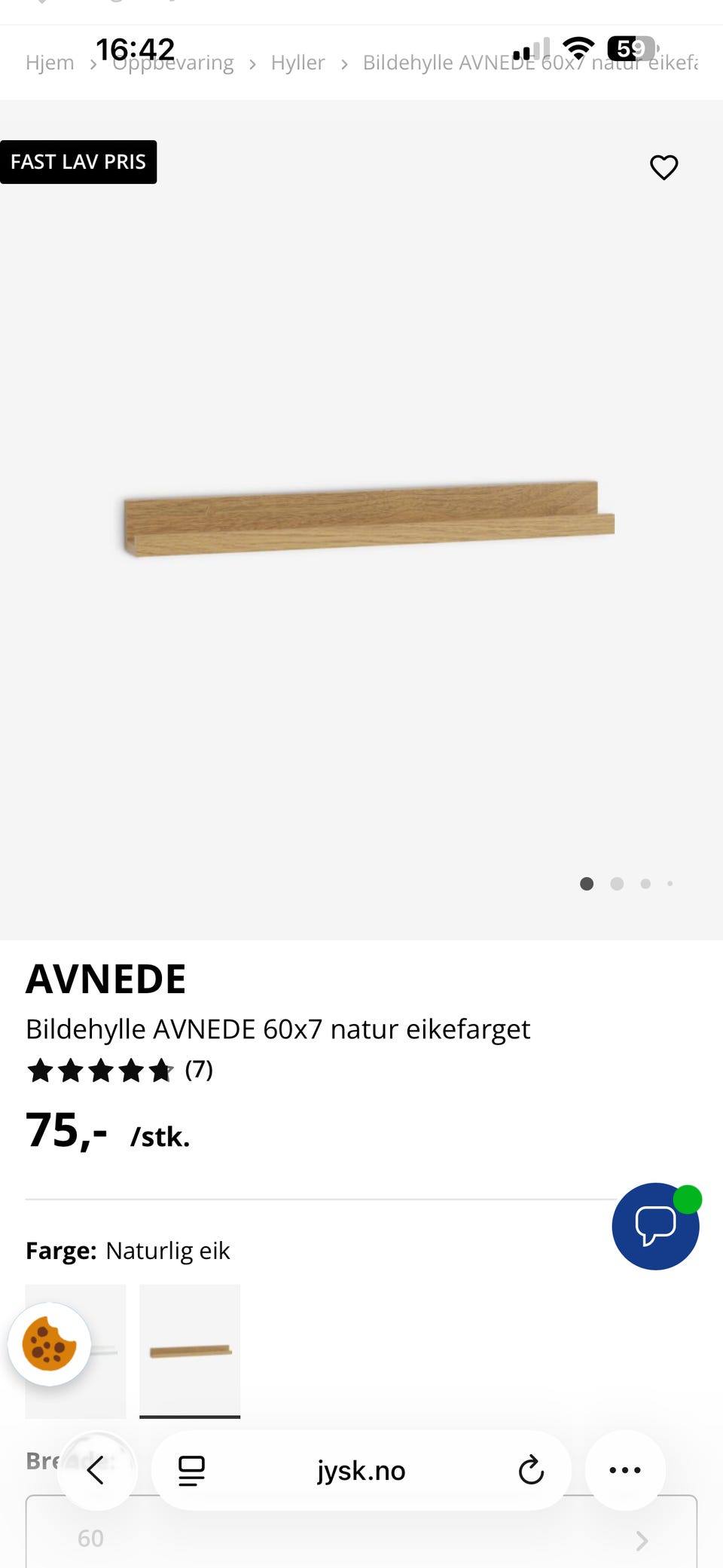Go to Hyller breadcrumb category
The width and height of the screenshot is (723, 1568).
pos(297,63)
